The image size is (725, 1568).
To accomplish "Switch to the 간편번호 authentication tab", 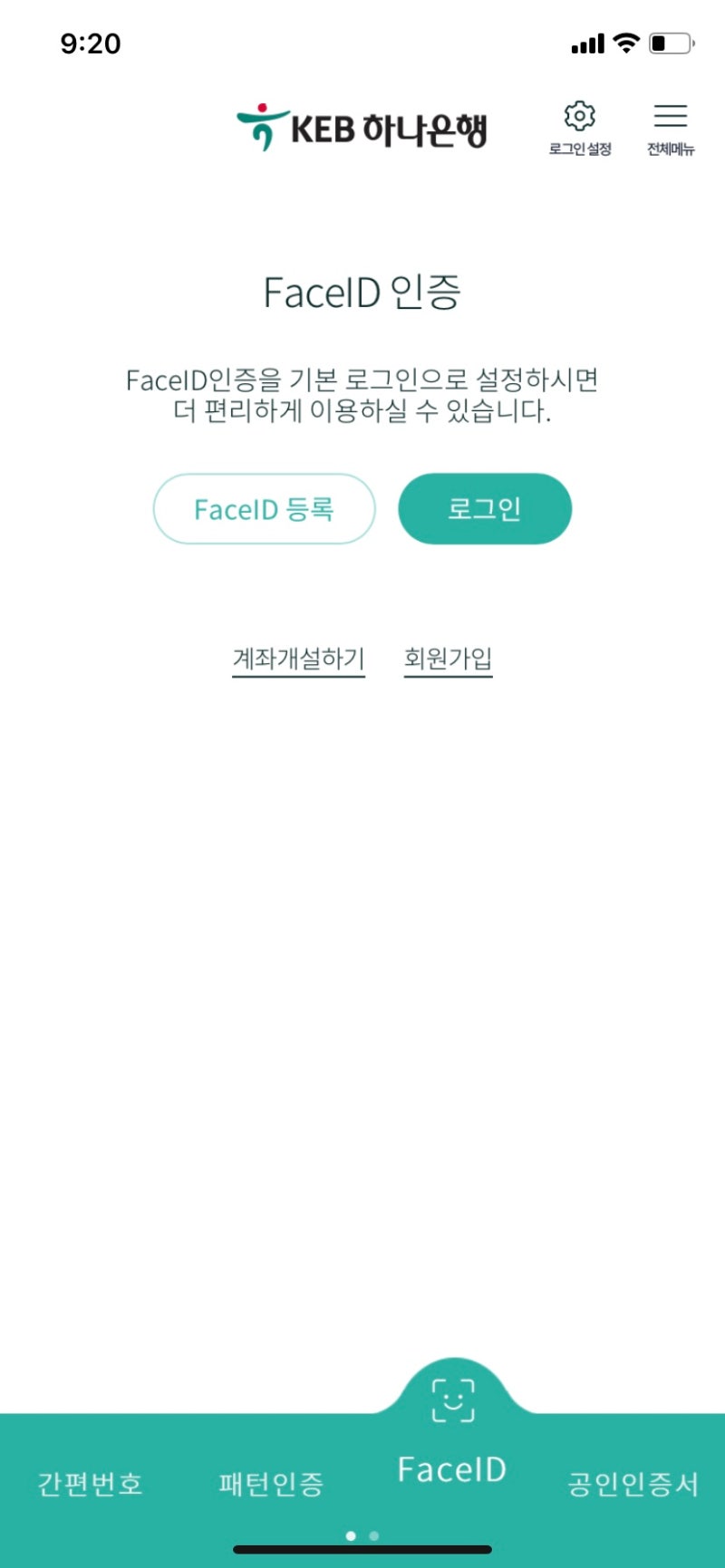I will click(87, 1483).
